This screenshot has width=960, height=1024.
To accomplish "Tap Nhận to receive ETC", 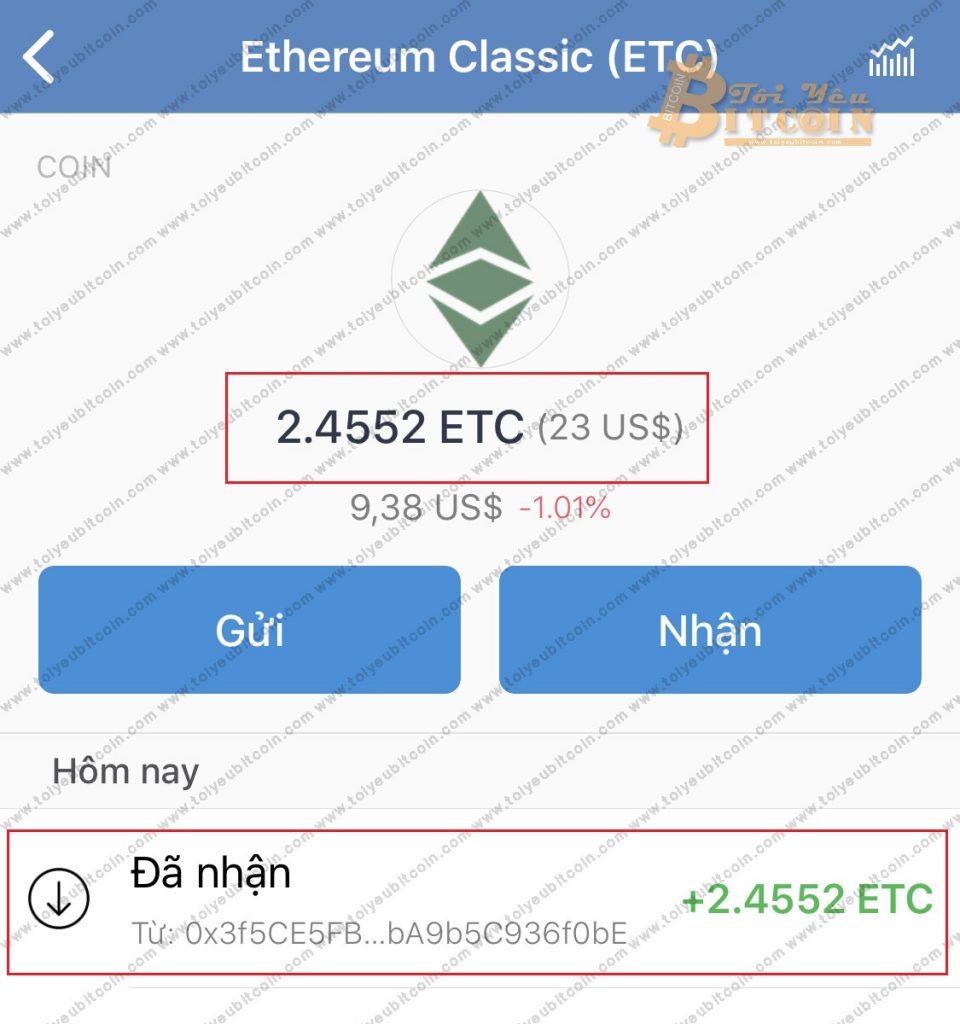I will point(710,630).
